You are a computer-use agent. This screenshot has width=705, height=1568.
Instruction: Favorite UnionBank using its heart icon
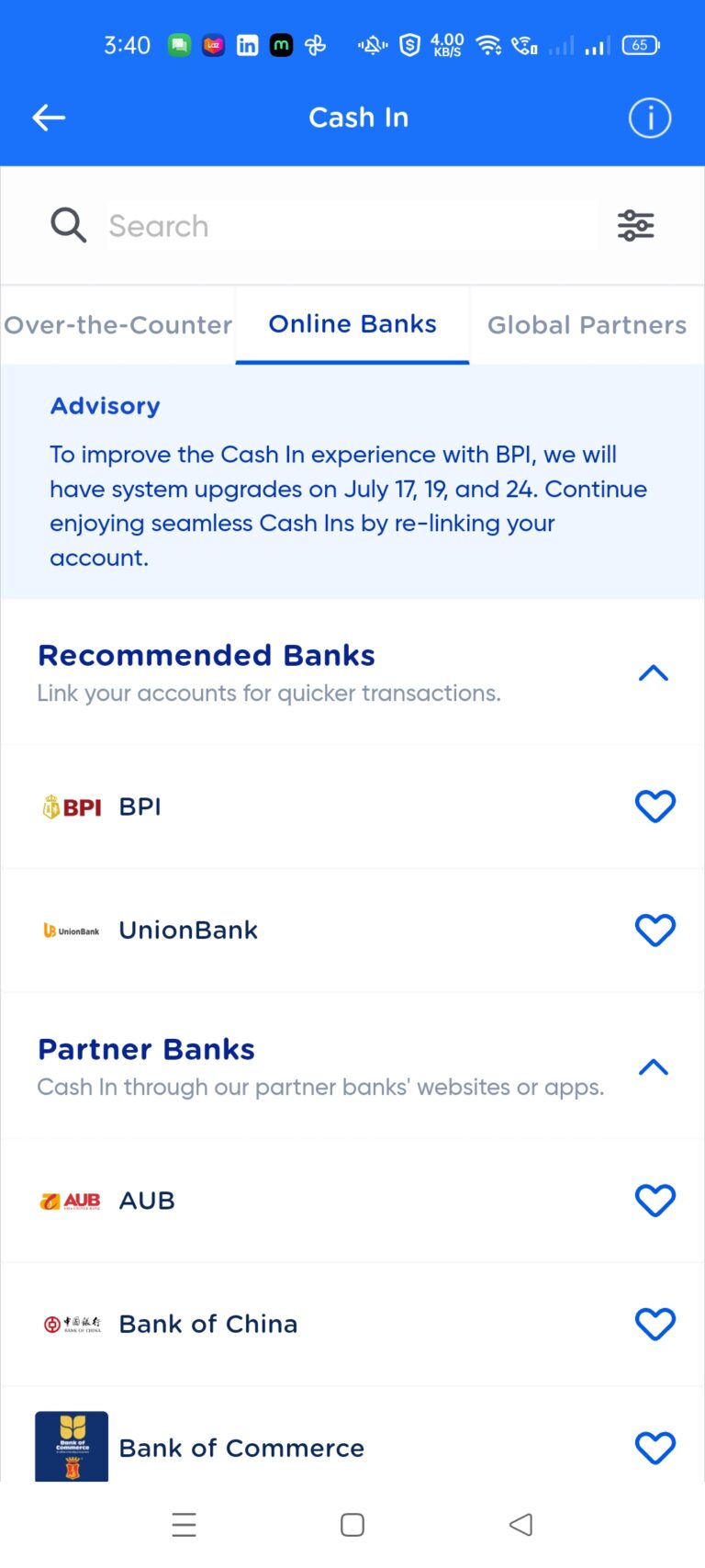[655, 930]
